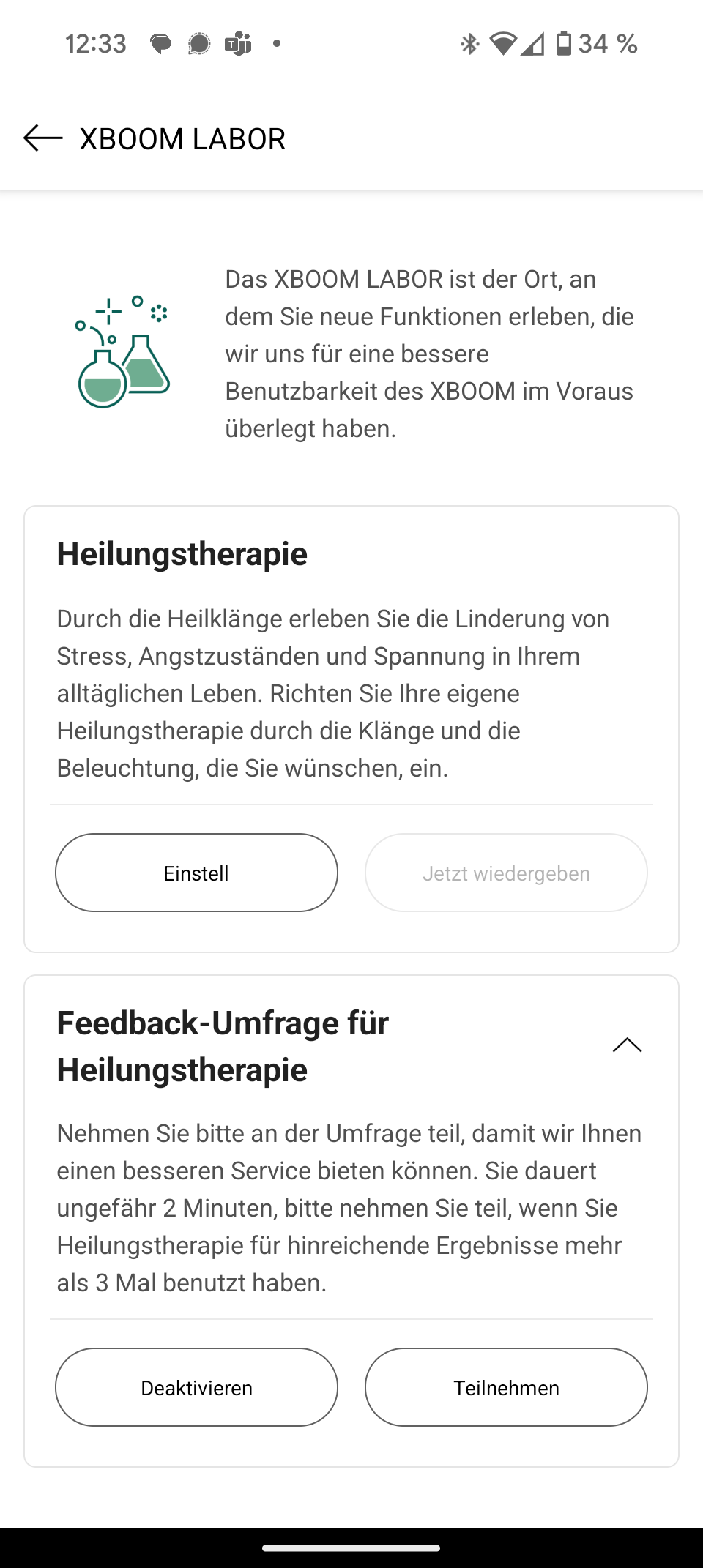The image size is (703, 1568).
Task: Tap Jetzt wiedergeben button
Action: click(506, 873)
